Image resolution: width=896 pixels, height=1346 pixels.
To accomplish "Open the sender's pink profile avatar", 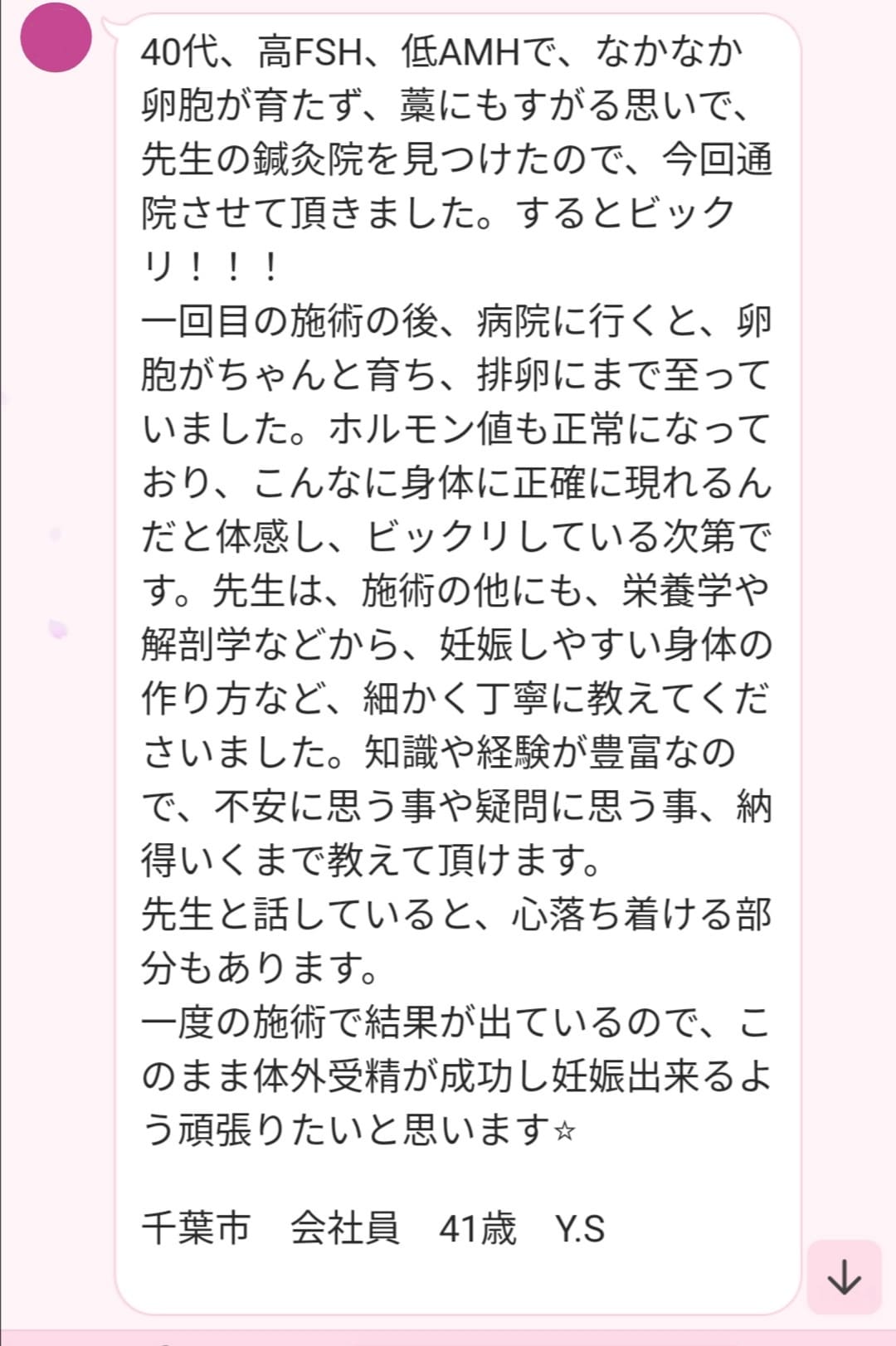I will [x=56, y=37].
